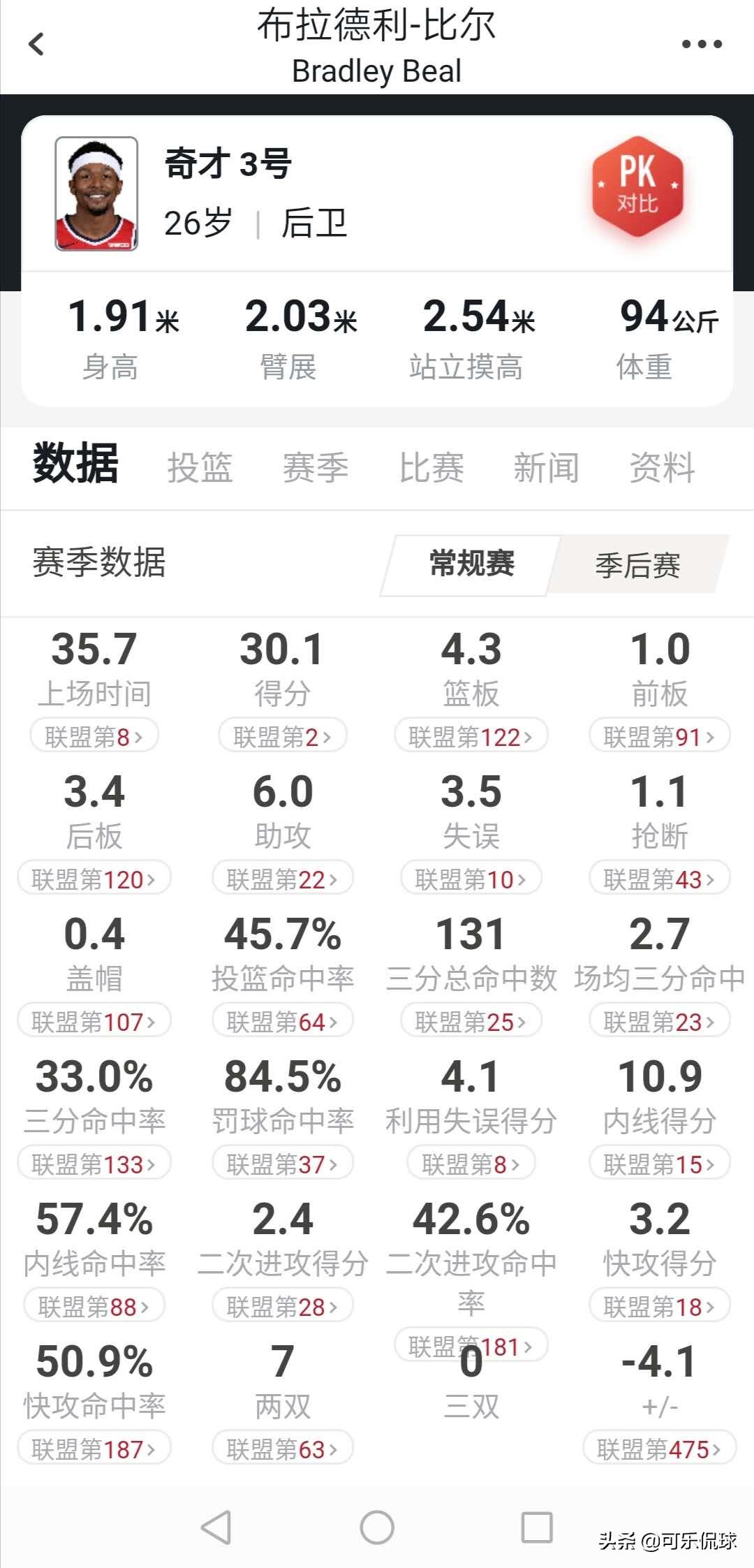Open the three-dot overflow menu
This screenshot has height=1568, width=754.
pos(702,44)
